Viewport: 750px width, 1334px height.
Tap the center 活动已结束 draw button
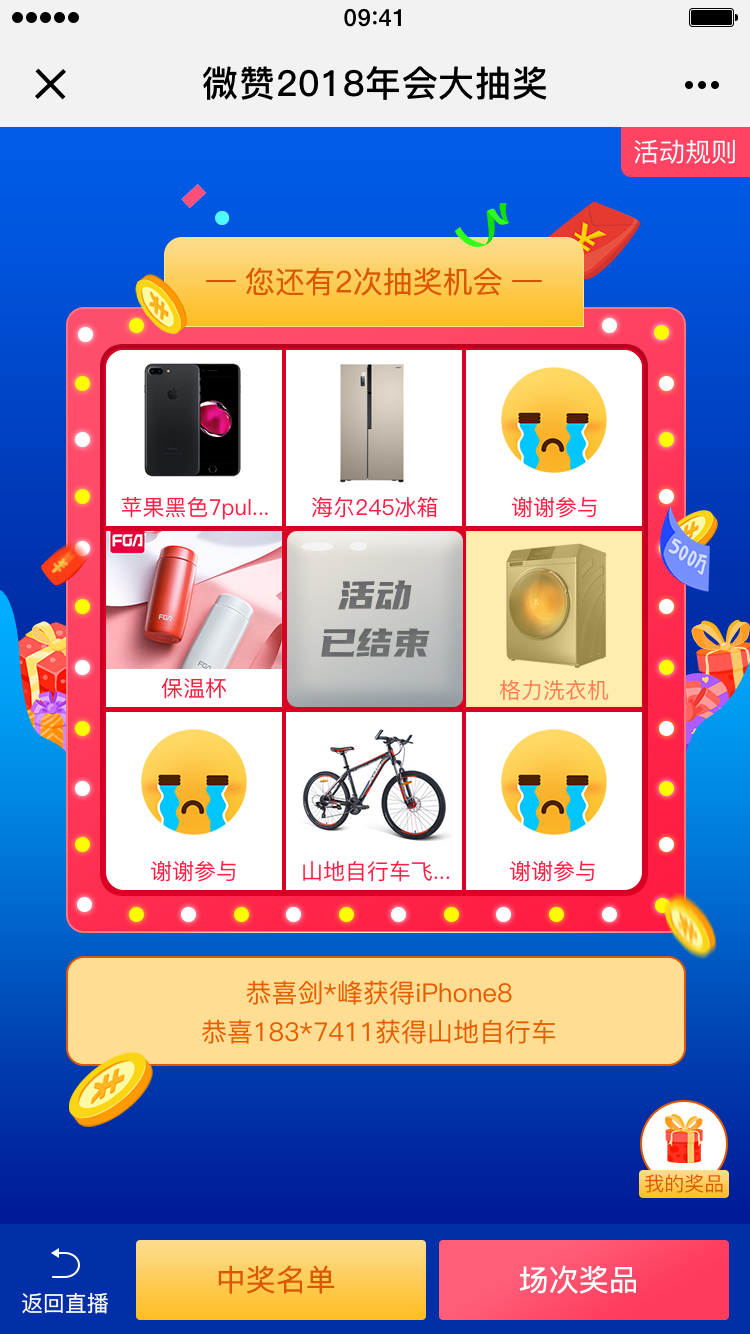pyautogui.click(x=375, y=619)
